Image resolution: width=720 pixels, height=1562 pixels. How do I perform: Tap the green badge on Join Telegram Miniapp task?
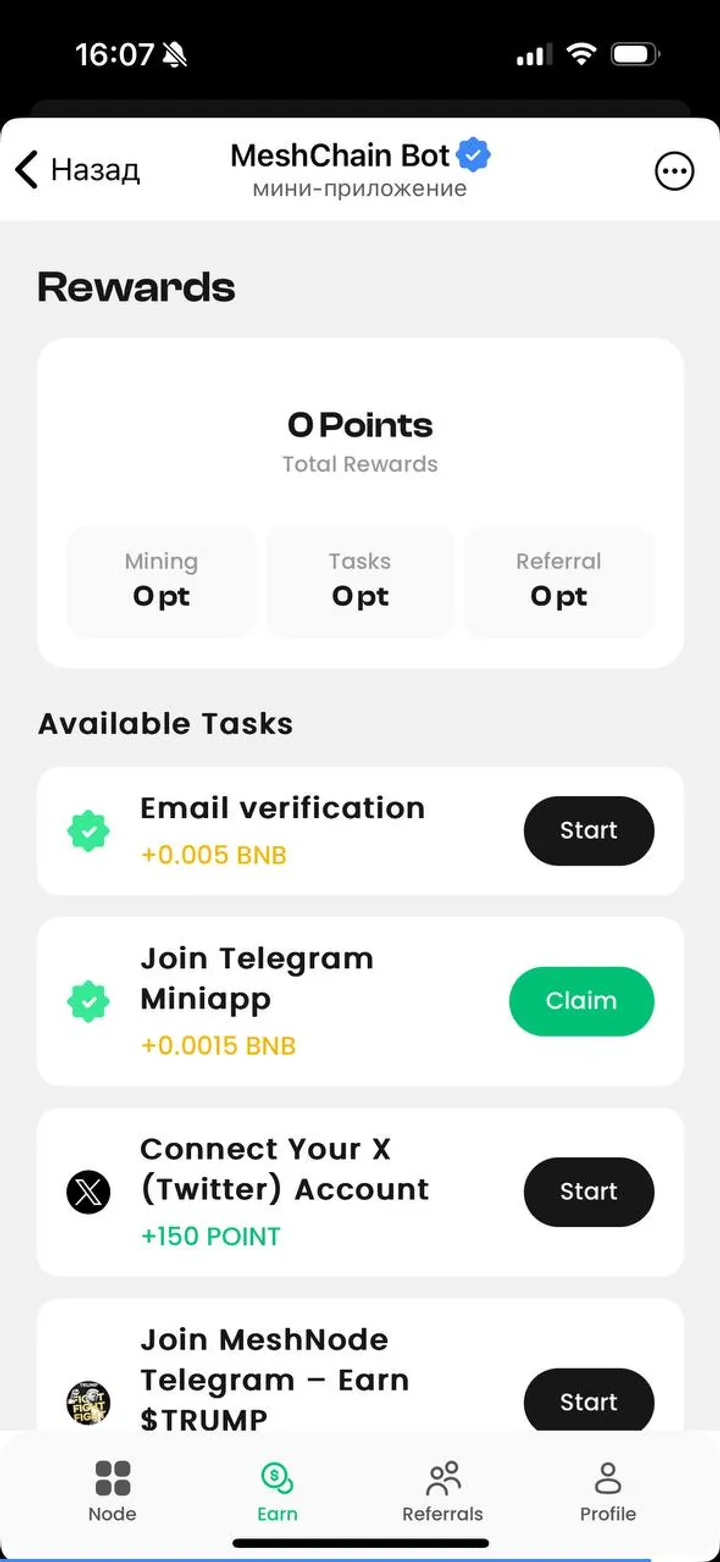(88, 1001)
